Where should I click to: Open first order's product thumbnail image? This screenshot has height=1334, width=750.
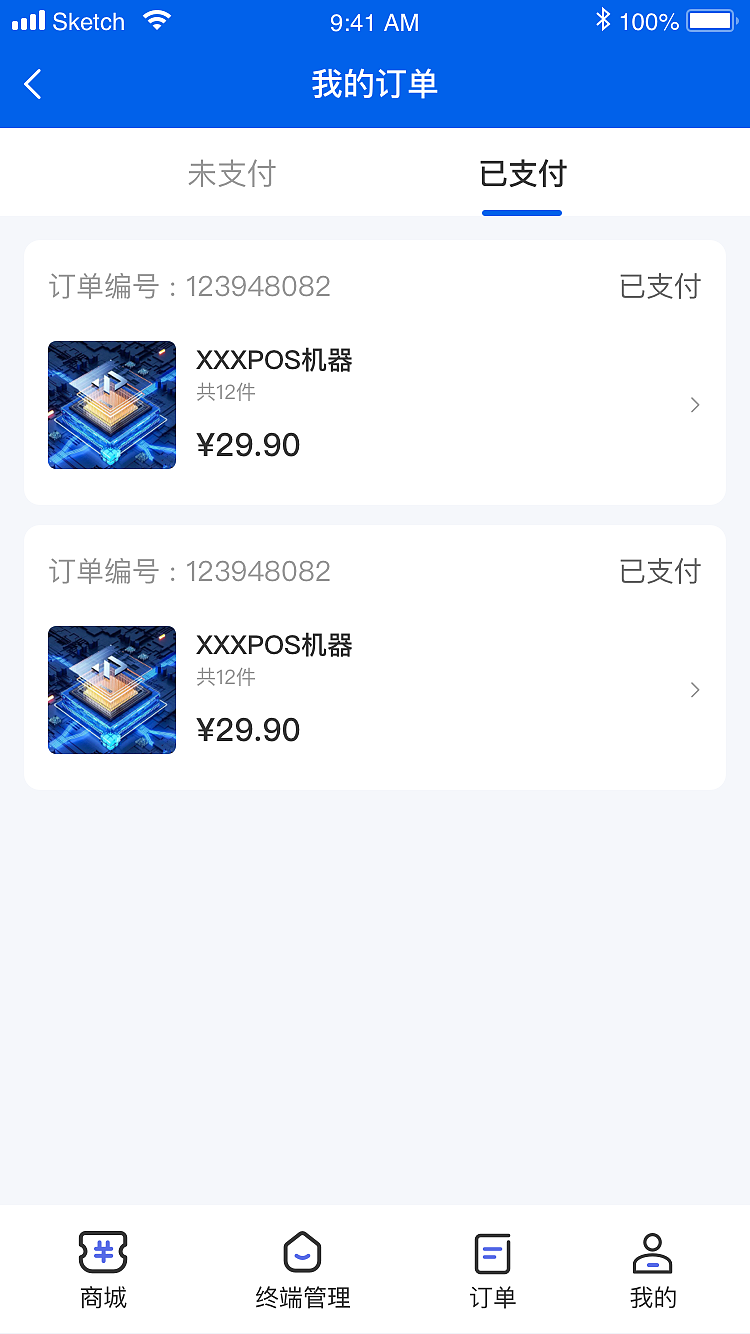pos(112,405)
